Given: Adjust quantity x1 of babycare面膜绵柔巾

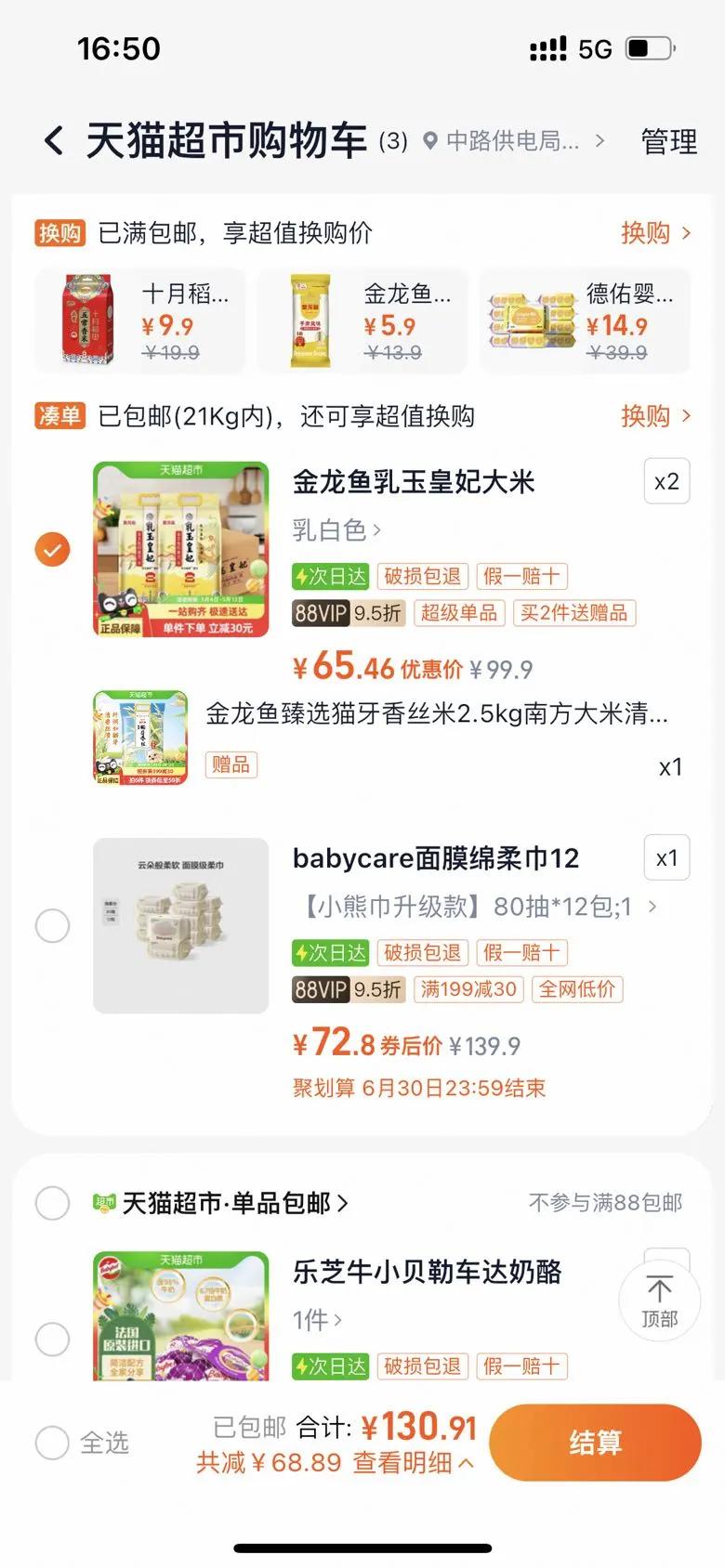Looking at the screenshot, I should pyautogui.click(x=666, y=857).
